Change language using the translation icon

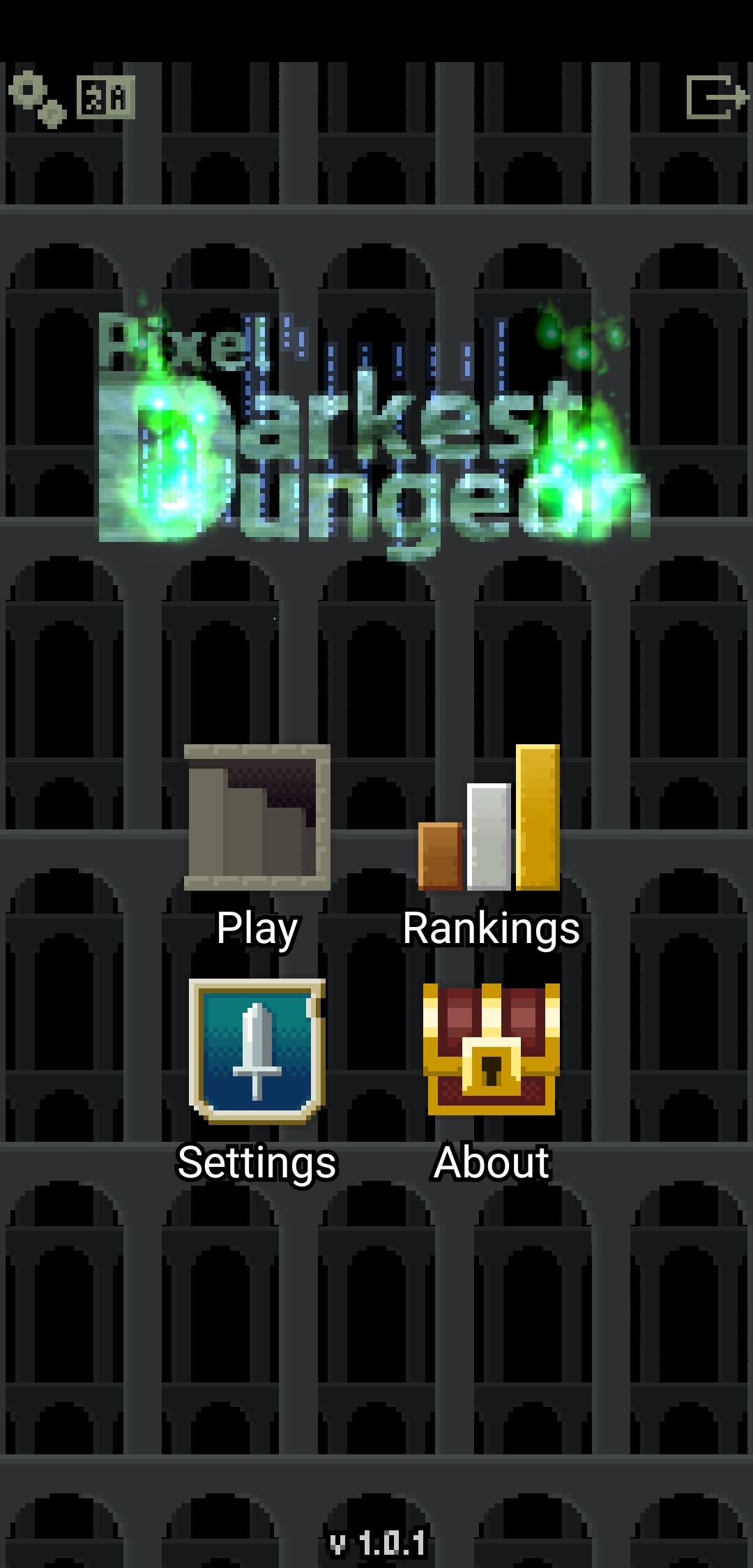[105, 98]
